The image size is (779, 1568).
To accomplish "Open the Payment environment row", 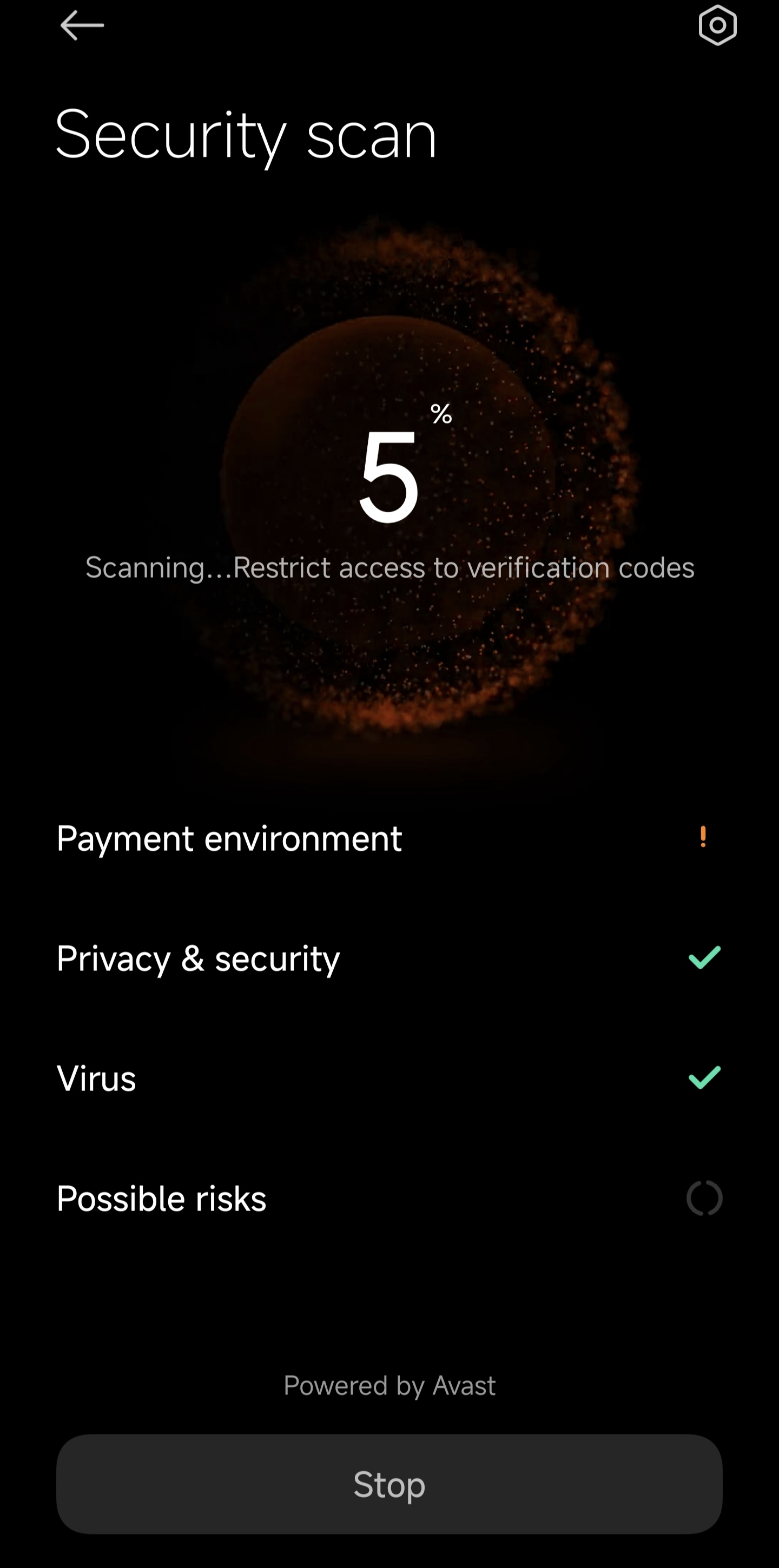I will point(389,838).
